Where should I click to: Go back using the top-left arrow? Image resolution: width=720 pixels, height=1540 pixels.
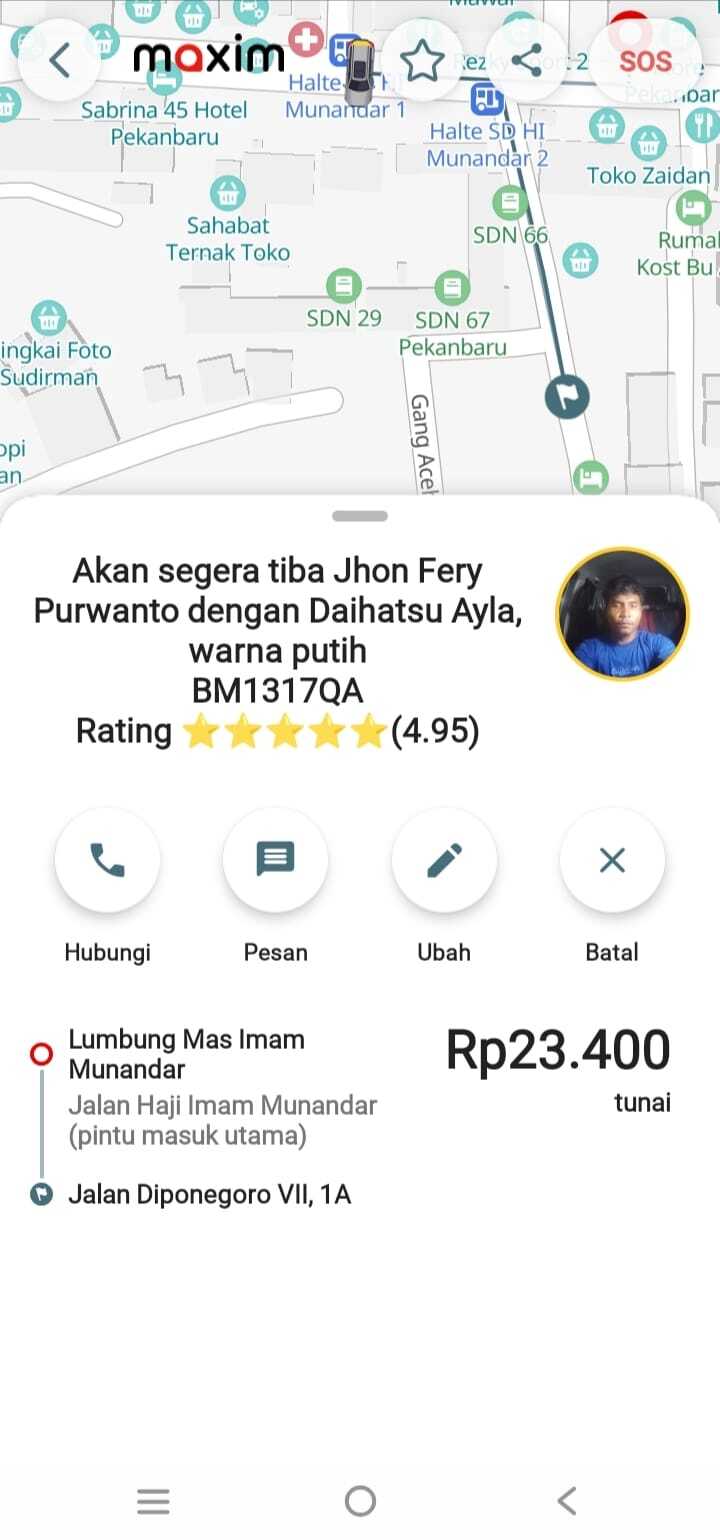point(60,61)
